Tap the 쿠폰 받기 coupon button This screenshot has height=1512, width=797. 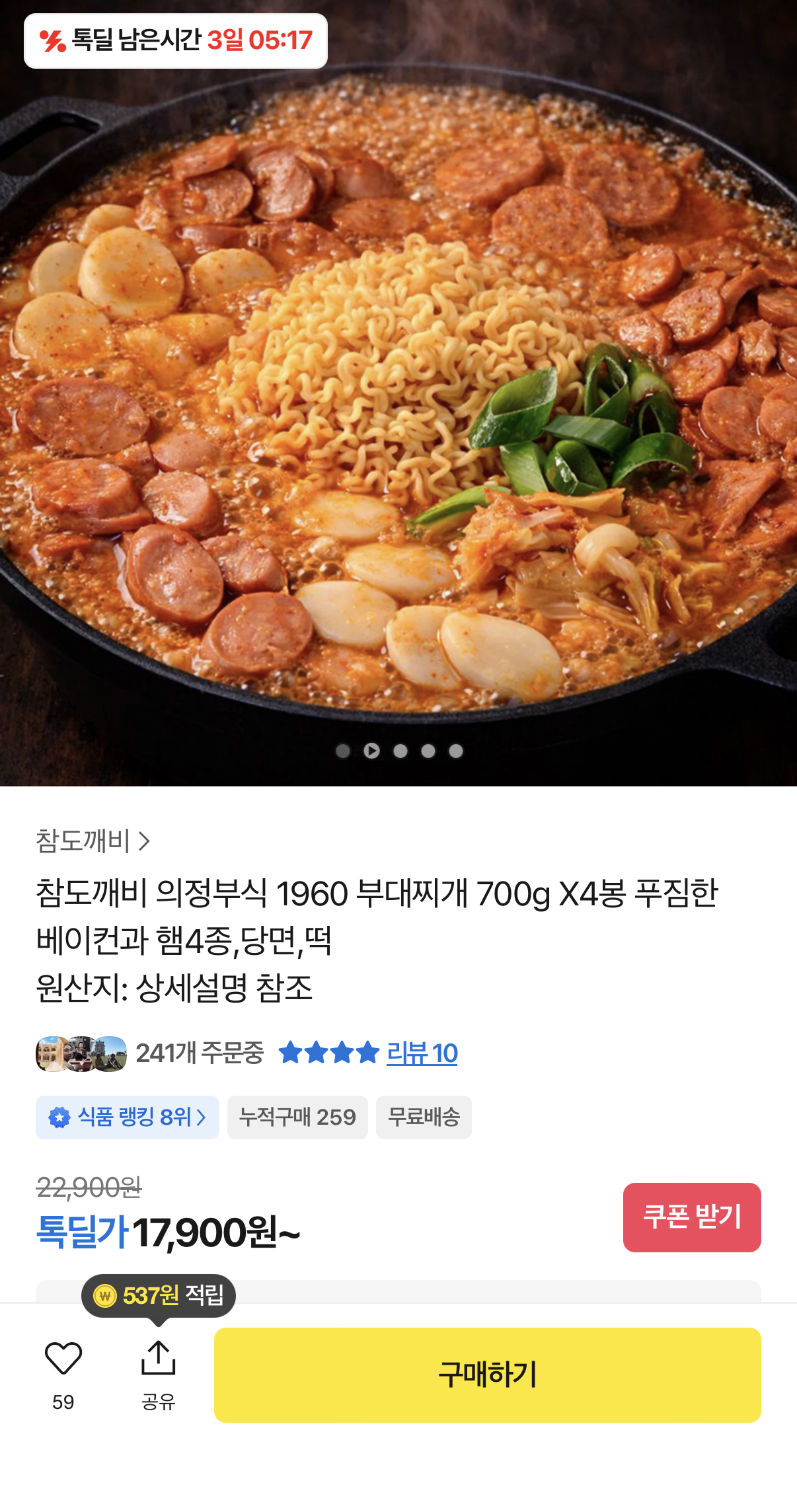click(x=691, y=1217)
